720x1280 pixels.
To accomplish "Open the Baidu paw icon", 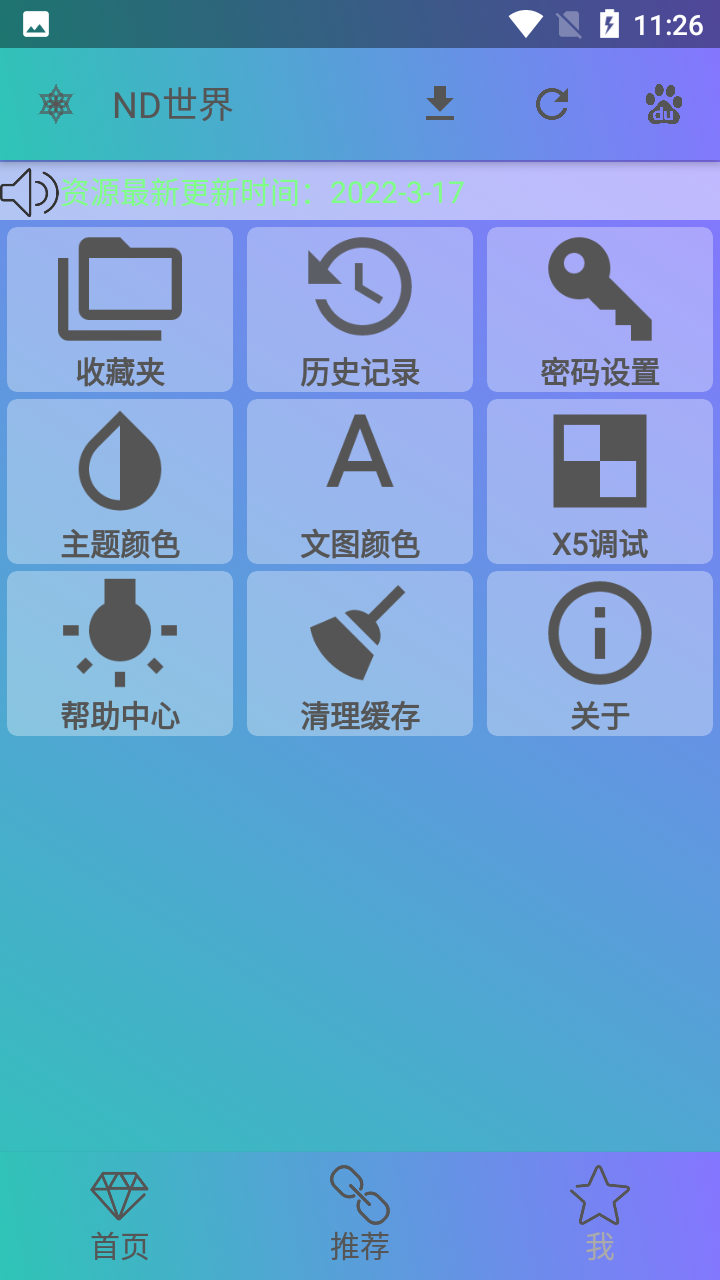I will tap(663, 104).
